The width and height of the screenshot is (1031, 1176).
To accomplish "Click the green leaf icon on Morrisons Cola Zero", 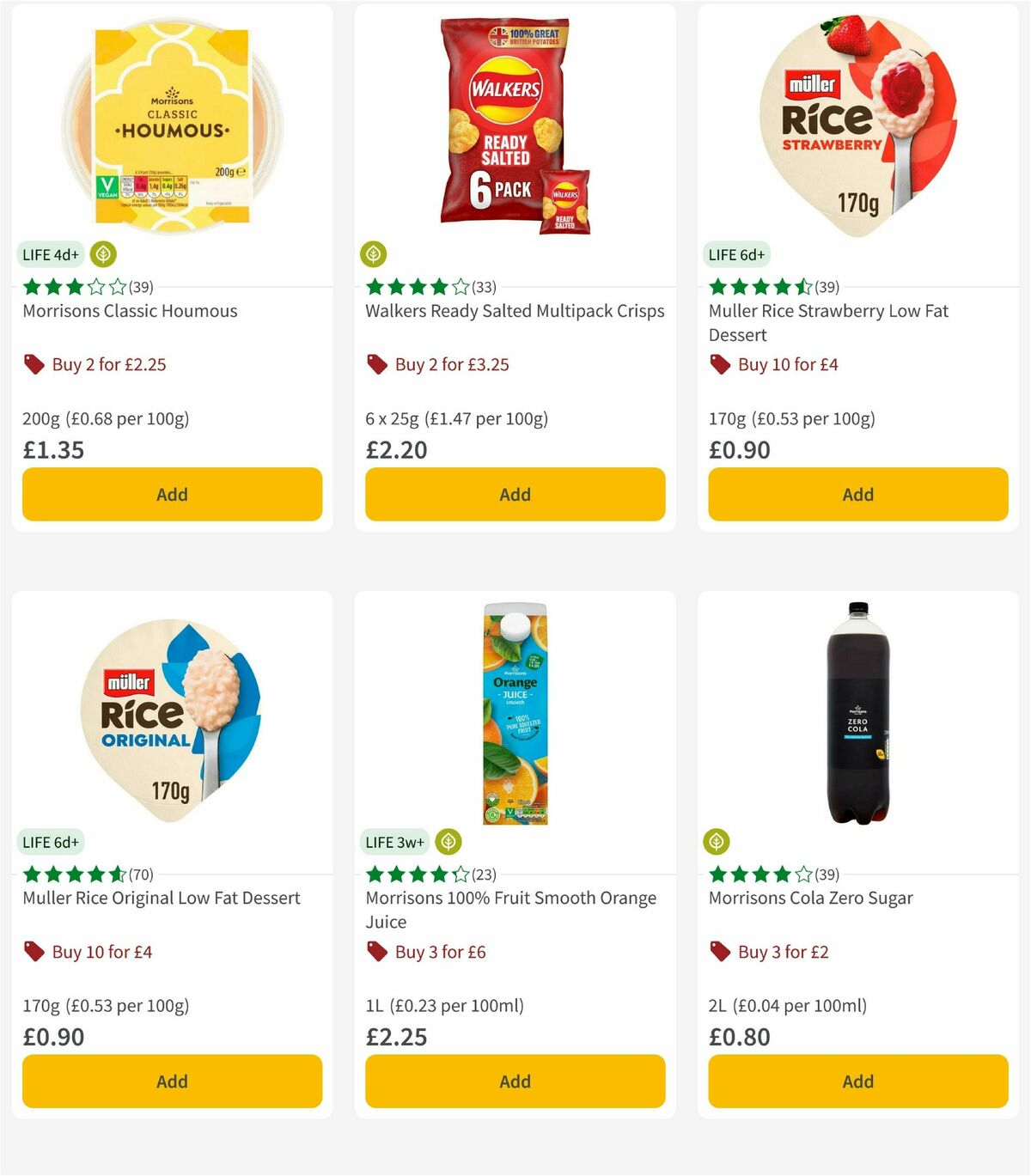I will tap(718, 842).
